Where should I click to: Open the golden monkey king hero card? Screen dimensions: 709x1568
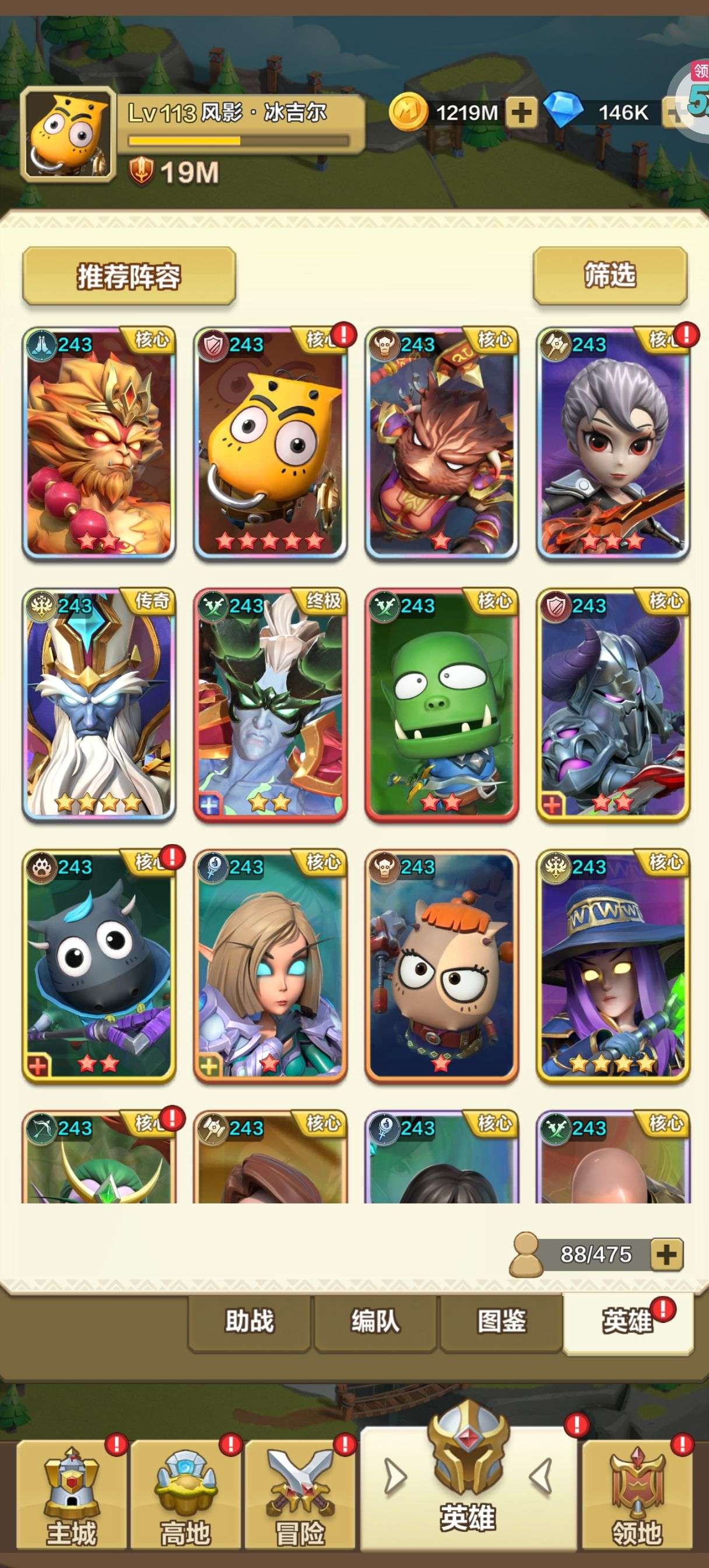click(x=99, y=443)
